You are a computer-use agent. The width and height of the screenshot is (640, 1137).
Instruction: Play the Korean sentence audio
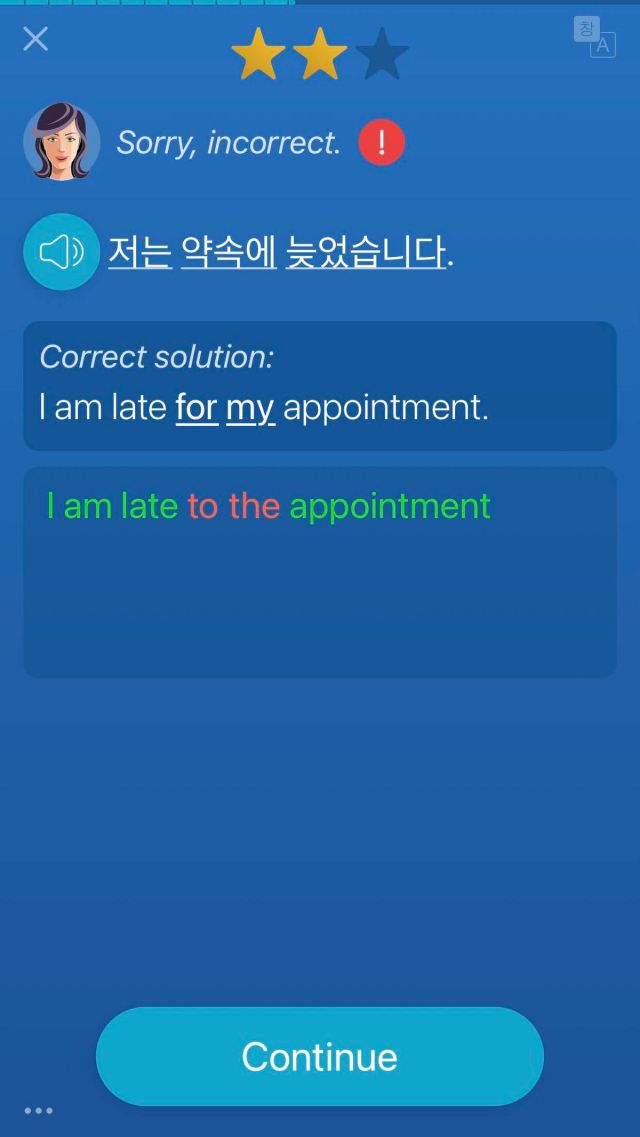[62, 252]
